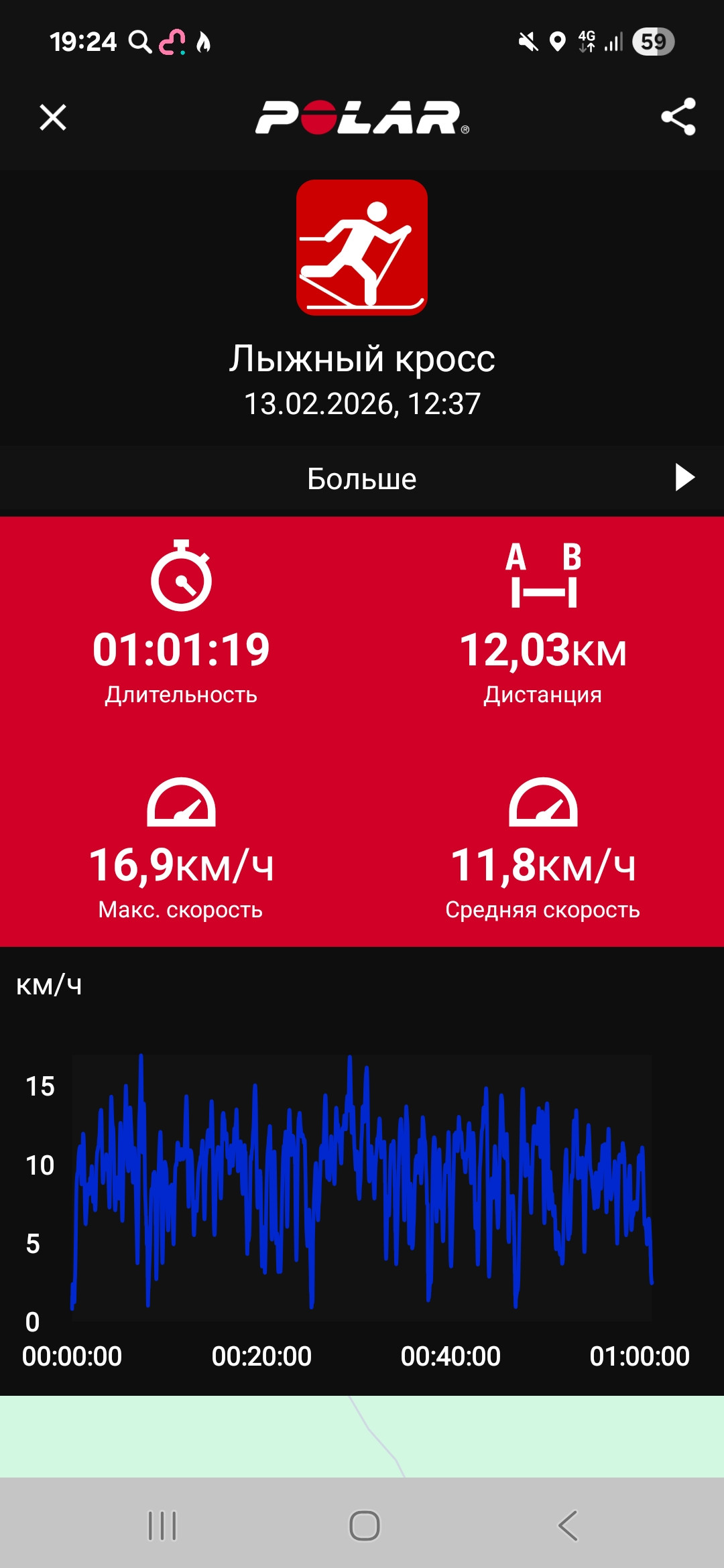Image resolution: width=724 pixels, height=1568 pixels.
Task: Go to the home screen
Action: point(364,1526)
